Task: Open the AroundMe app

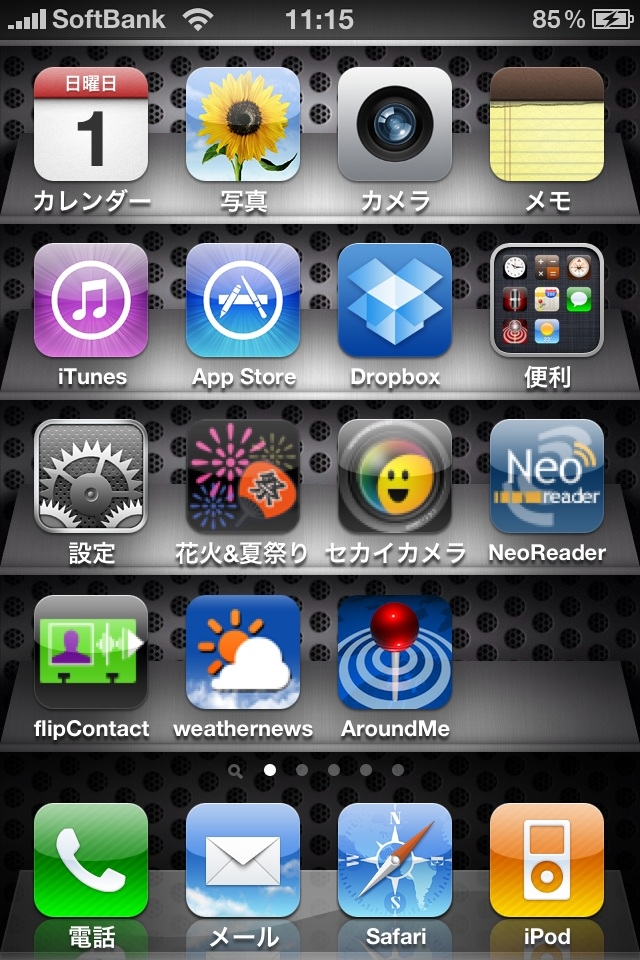Action: 395,652
